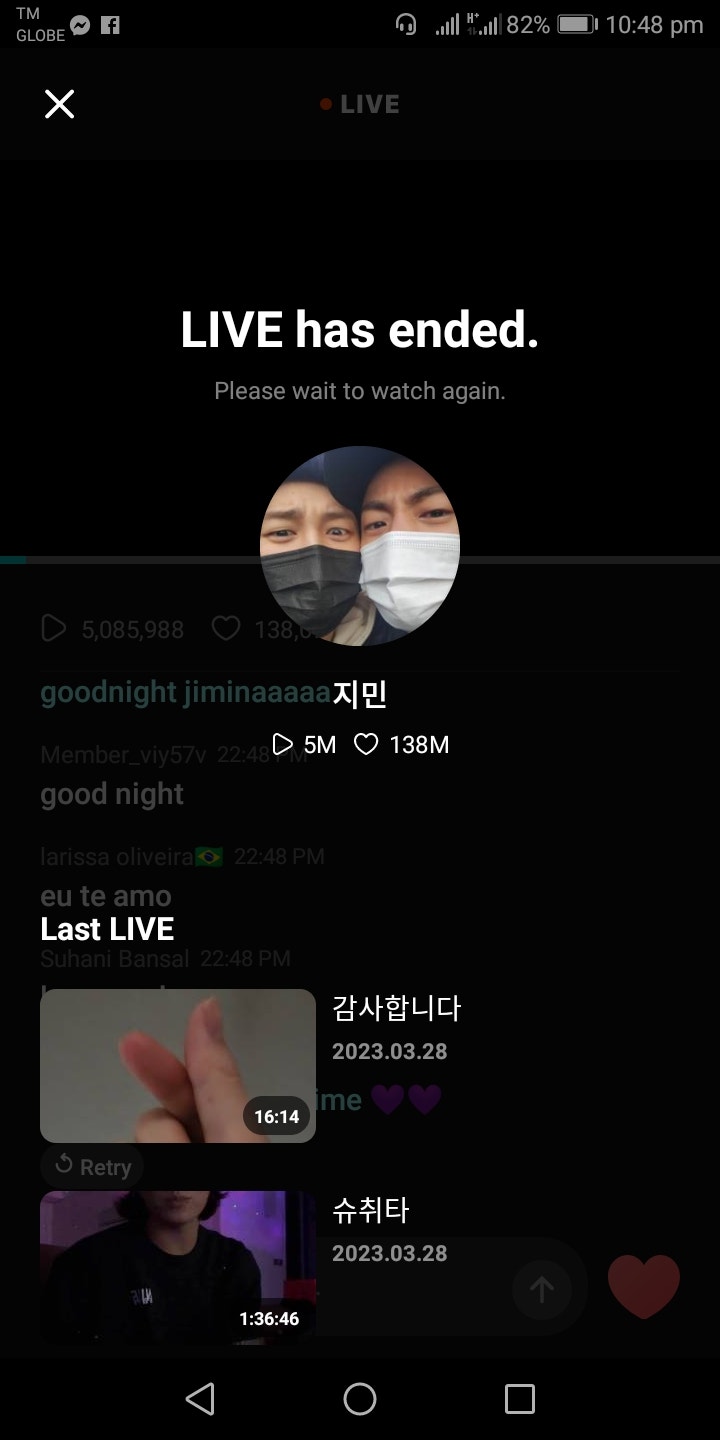Tap the video progress bar
Viewport: 720px width, 1440px height.
360,559
